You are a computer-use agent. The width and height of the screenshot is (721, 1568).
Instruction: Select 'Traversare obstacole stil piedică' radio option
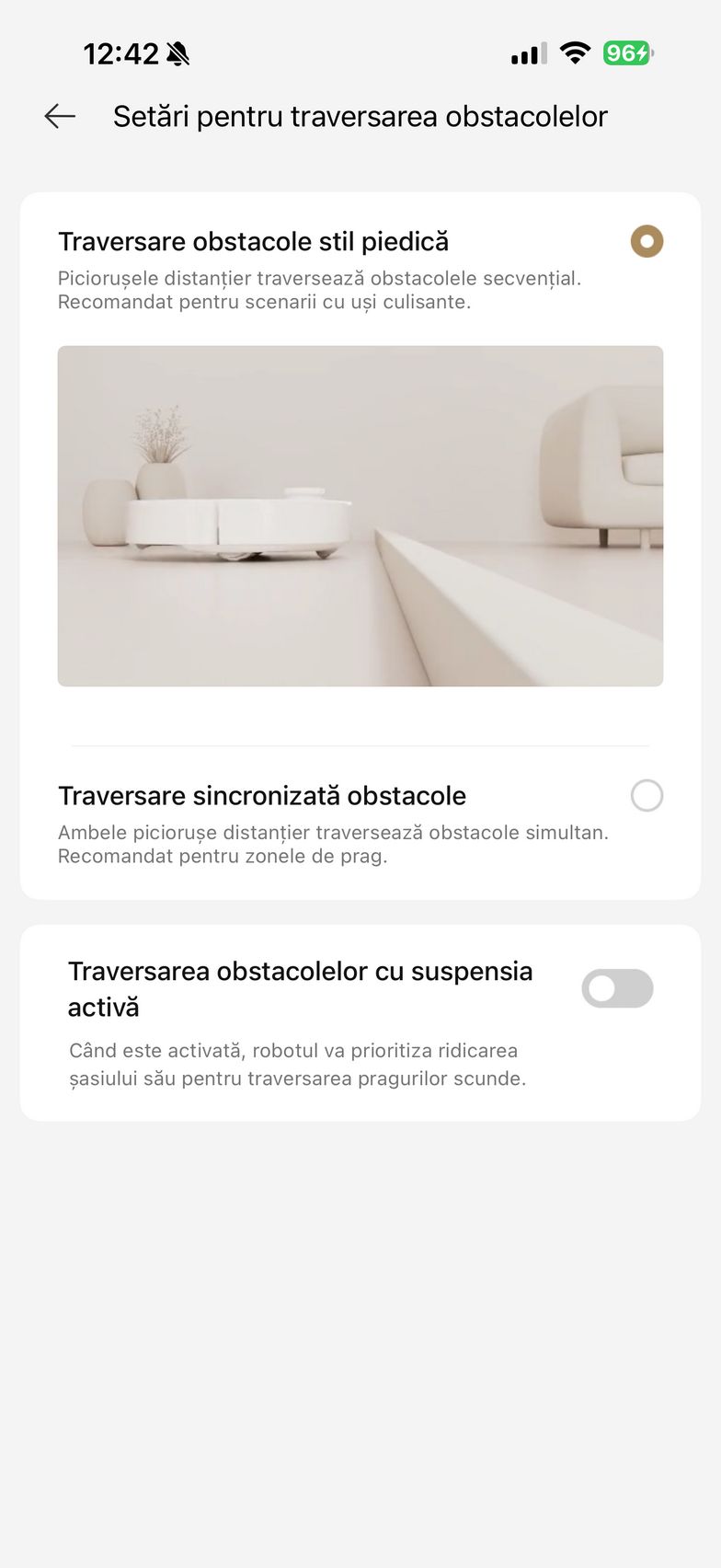coord(647,242)
